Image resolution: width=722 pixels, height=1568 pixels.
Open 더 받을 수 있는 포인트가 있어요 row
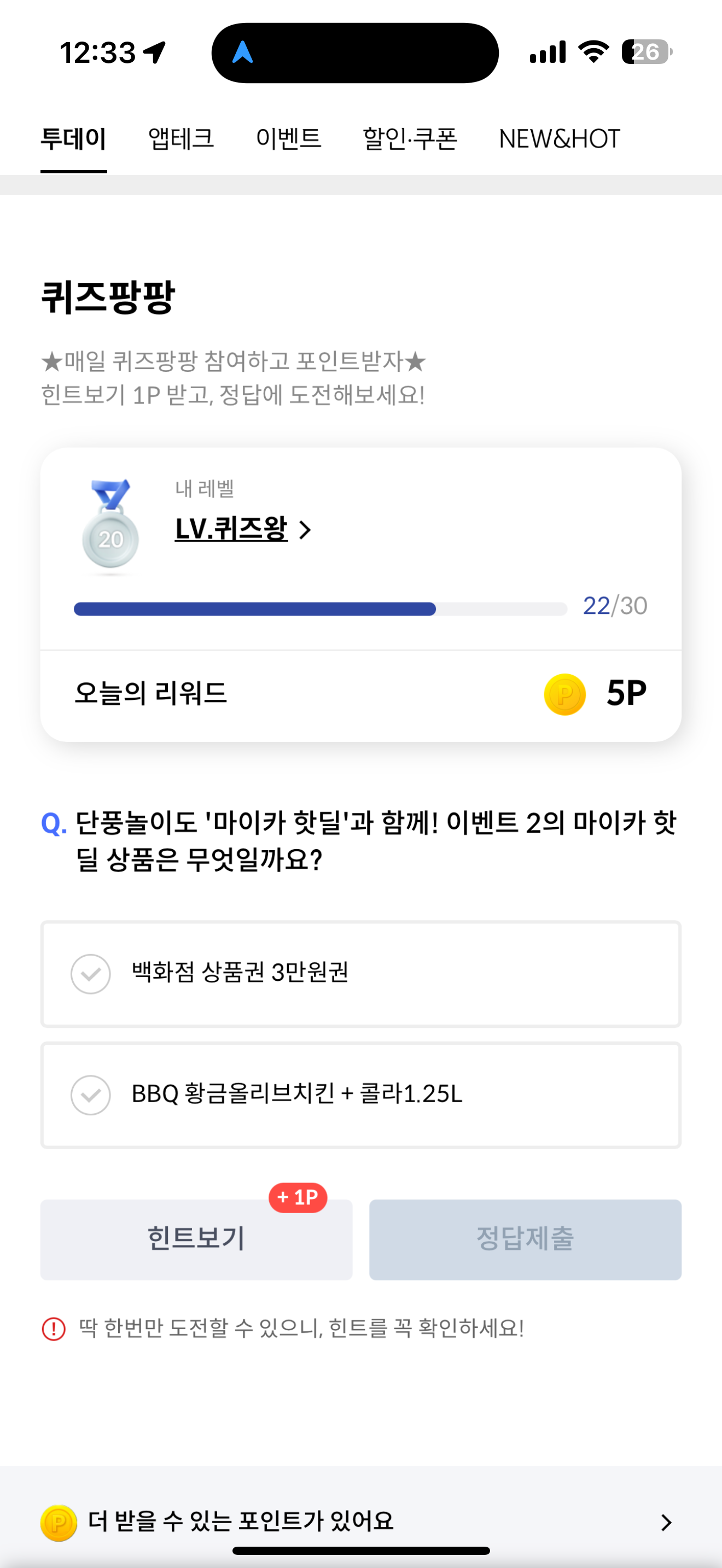pos(360,1521)
